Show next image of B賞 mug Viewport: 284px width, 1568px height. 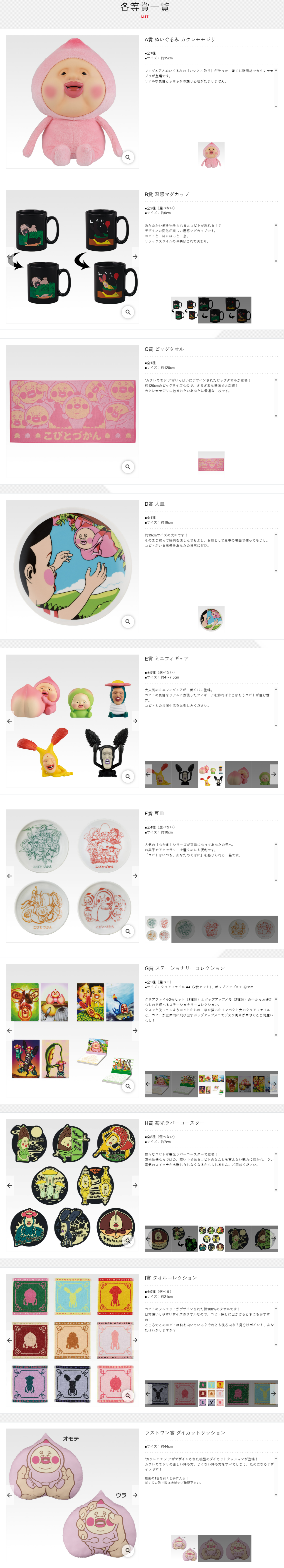135,256
